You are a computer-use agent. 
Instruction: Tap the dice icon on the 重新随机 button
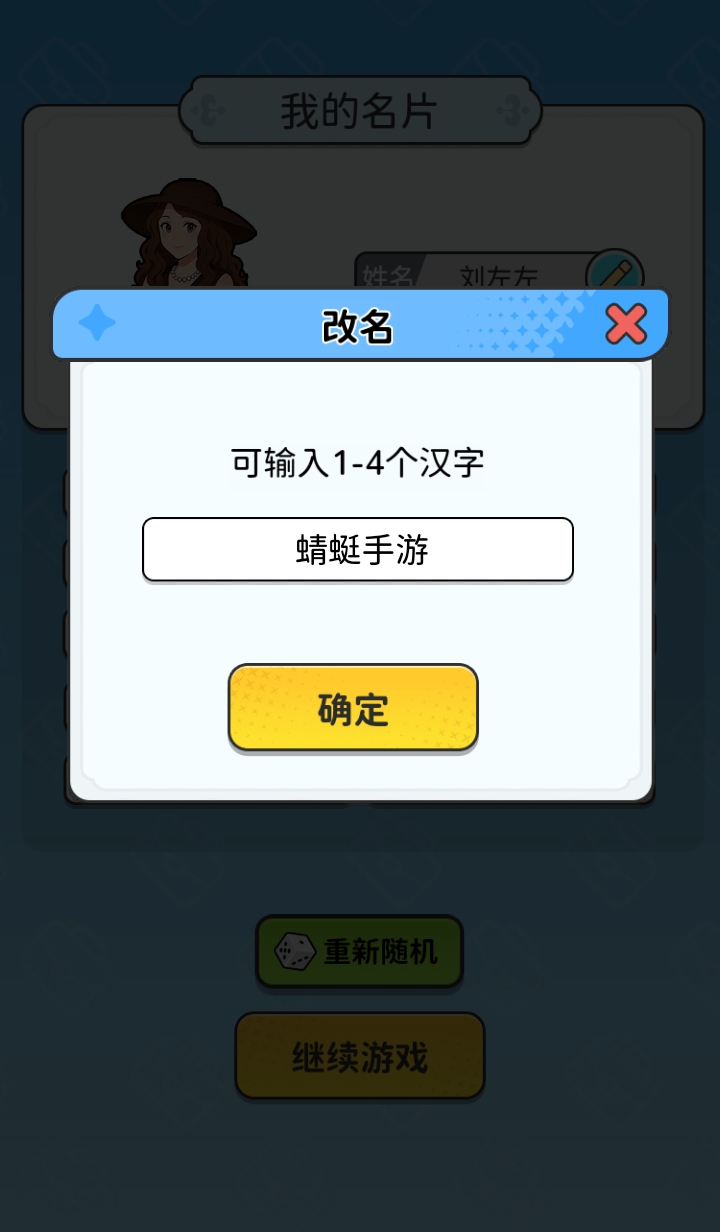pyautogui.click(x=294, y=952)
